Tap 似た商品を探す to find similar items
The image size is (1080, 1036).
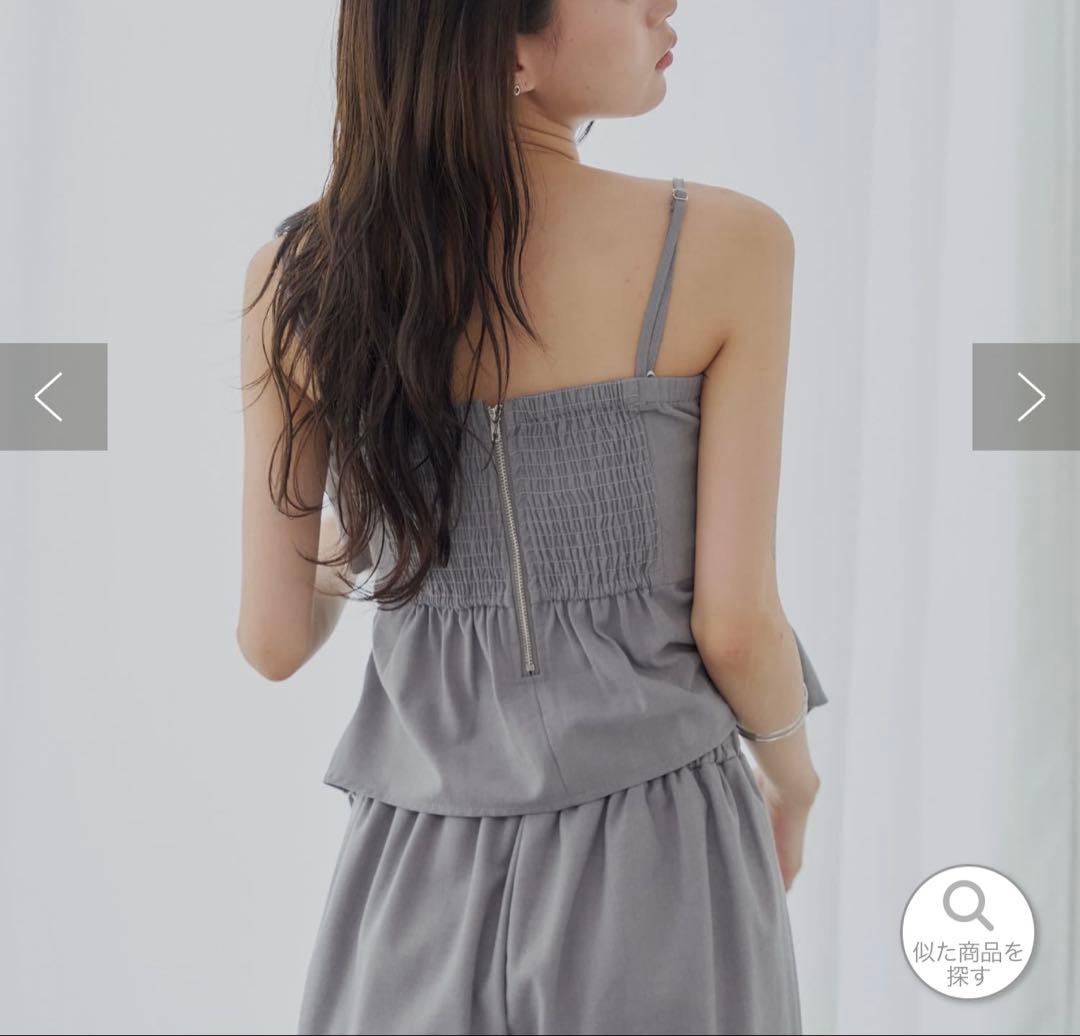(x=967, y=932)
